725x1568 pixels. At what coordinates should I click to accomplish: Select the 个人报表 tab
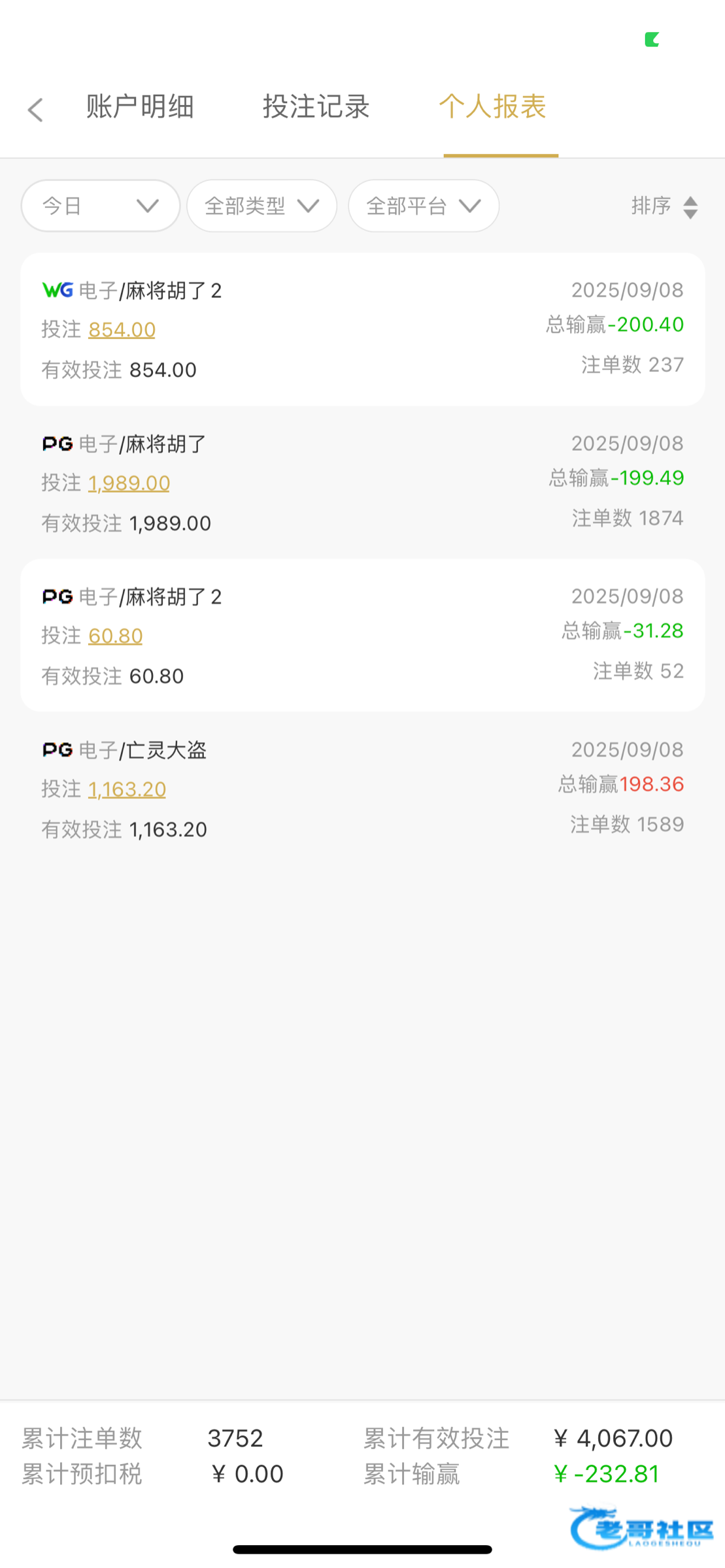(492, 106)
